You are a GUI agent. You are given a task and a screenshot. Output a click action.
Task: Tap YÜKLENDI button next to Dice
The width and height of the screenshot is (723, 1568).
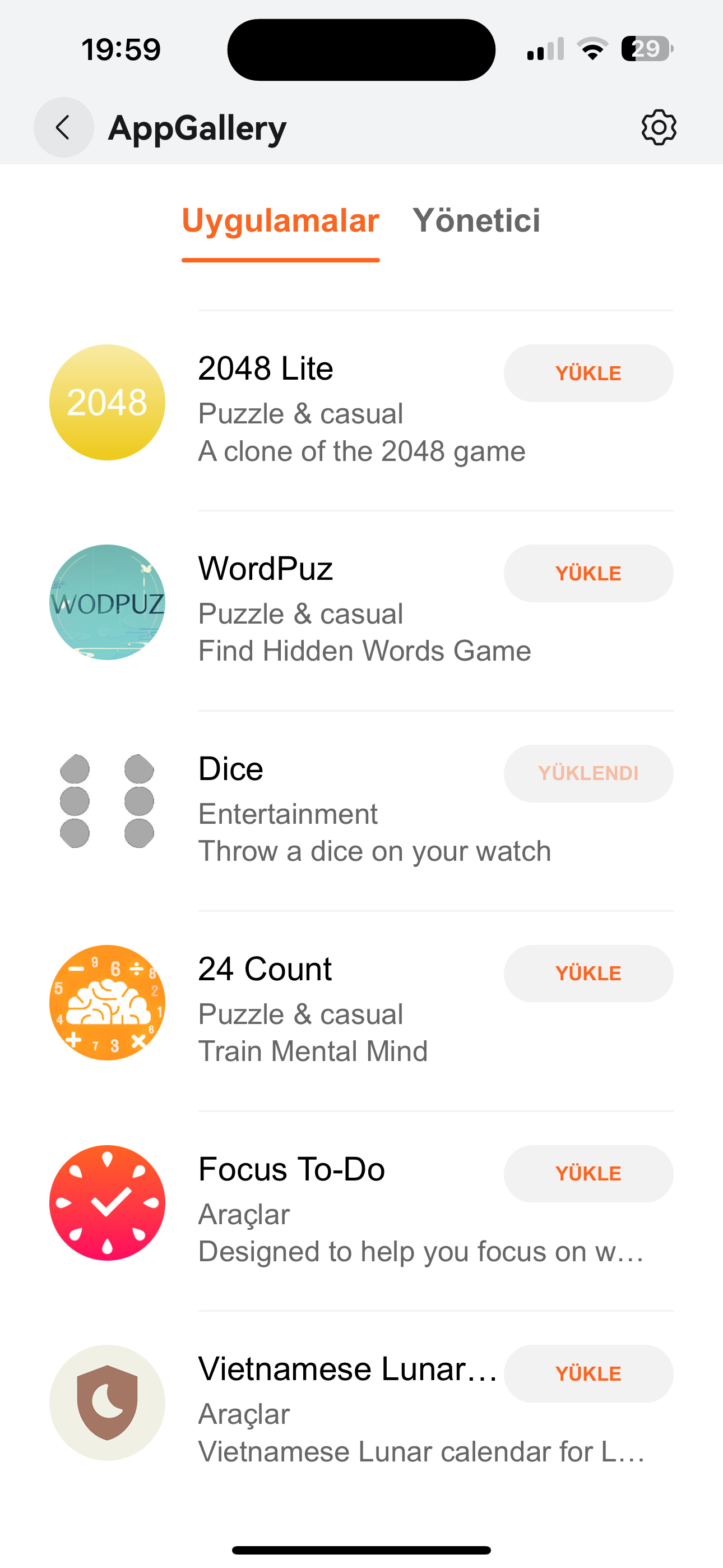click(588, 774)
